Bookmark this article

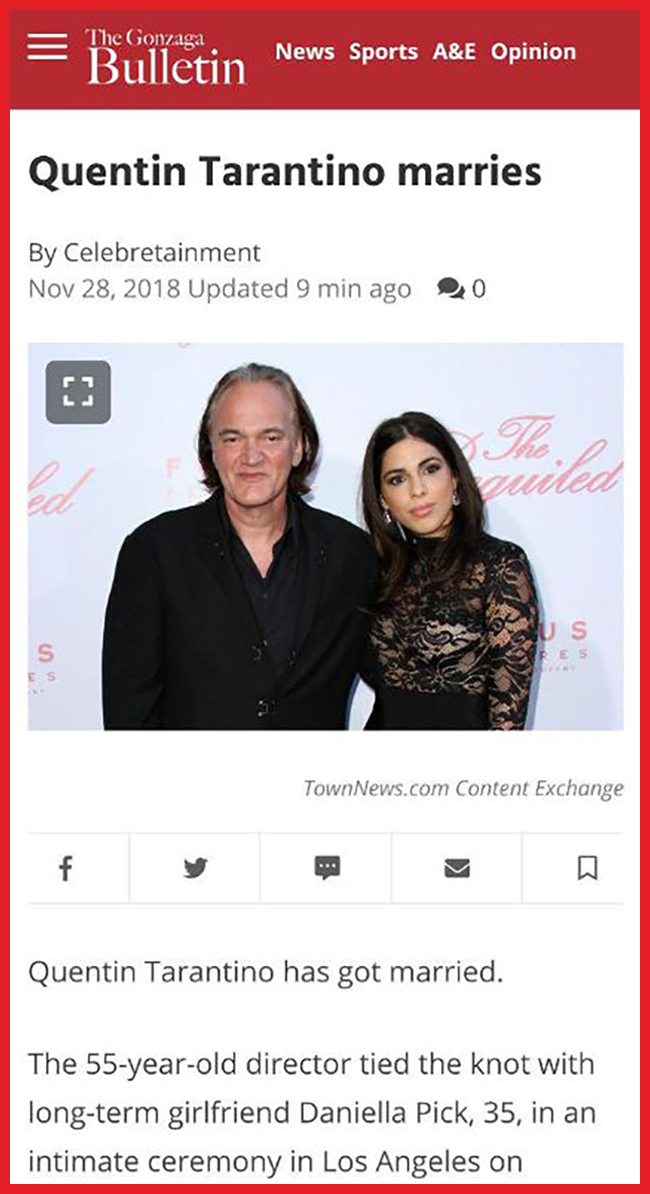[588, 868]
